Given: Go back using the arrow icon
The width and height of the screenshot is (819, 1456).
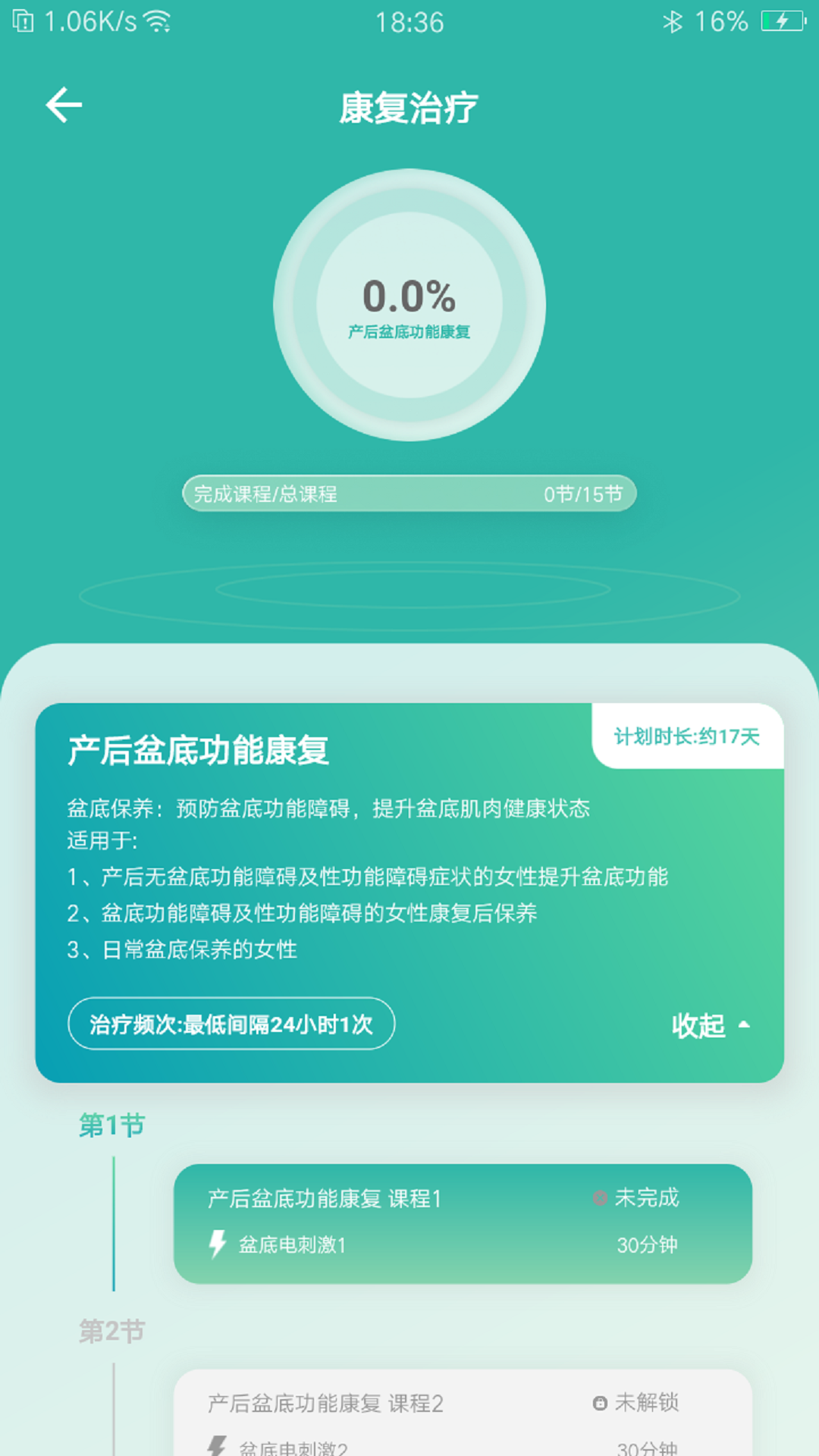Looking at the screenshot, I should (64, 105).
